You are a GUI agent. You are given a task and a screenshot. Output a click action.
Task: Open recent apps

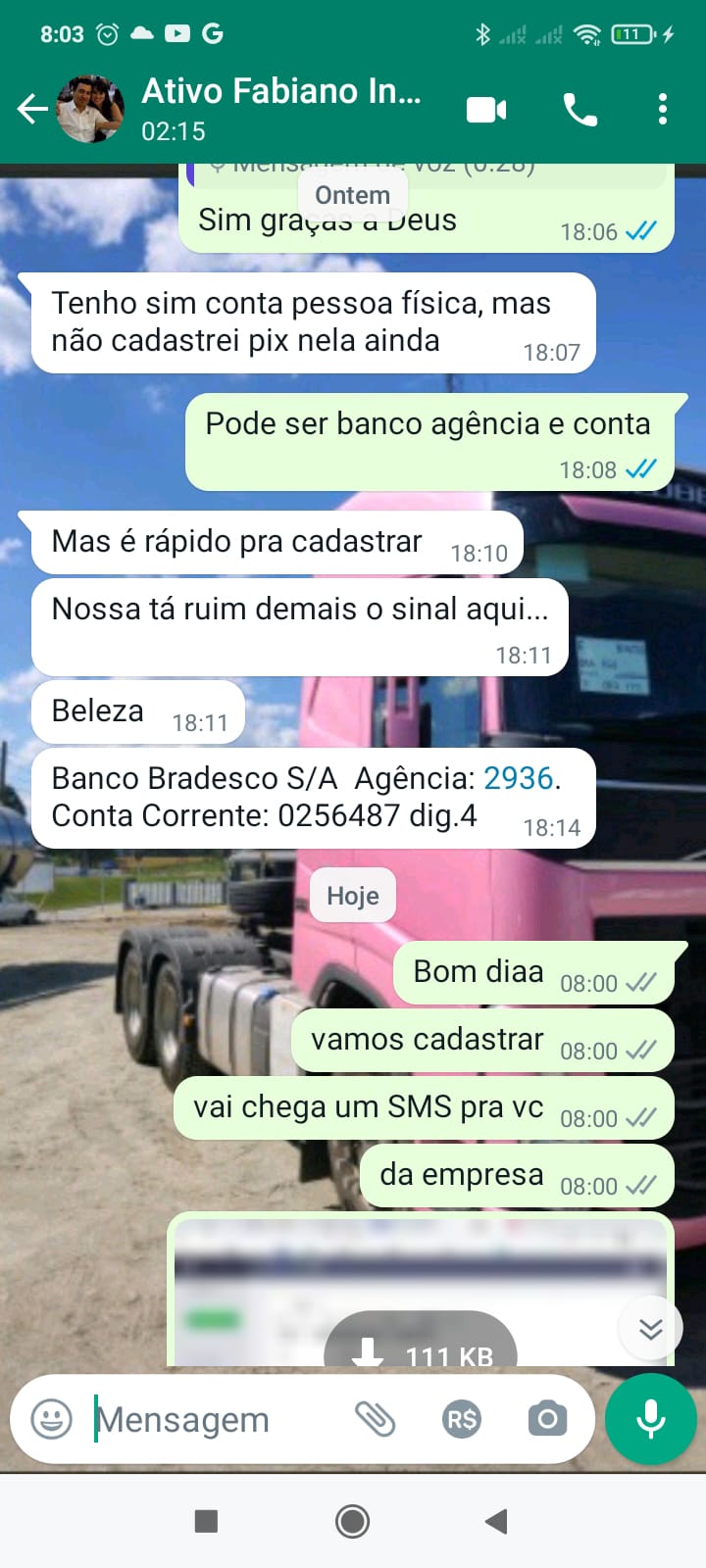point(206,1521)
